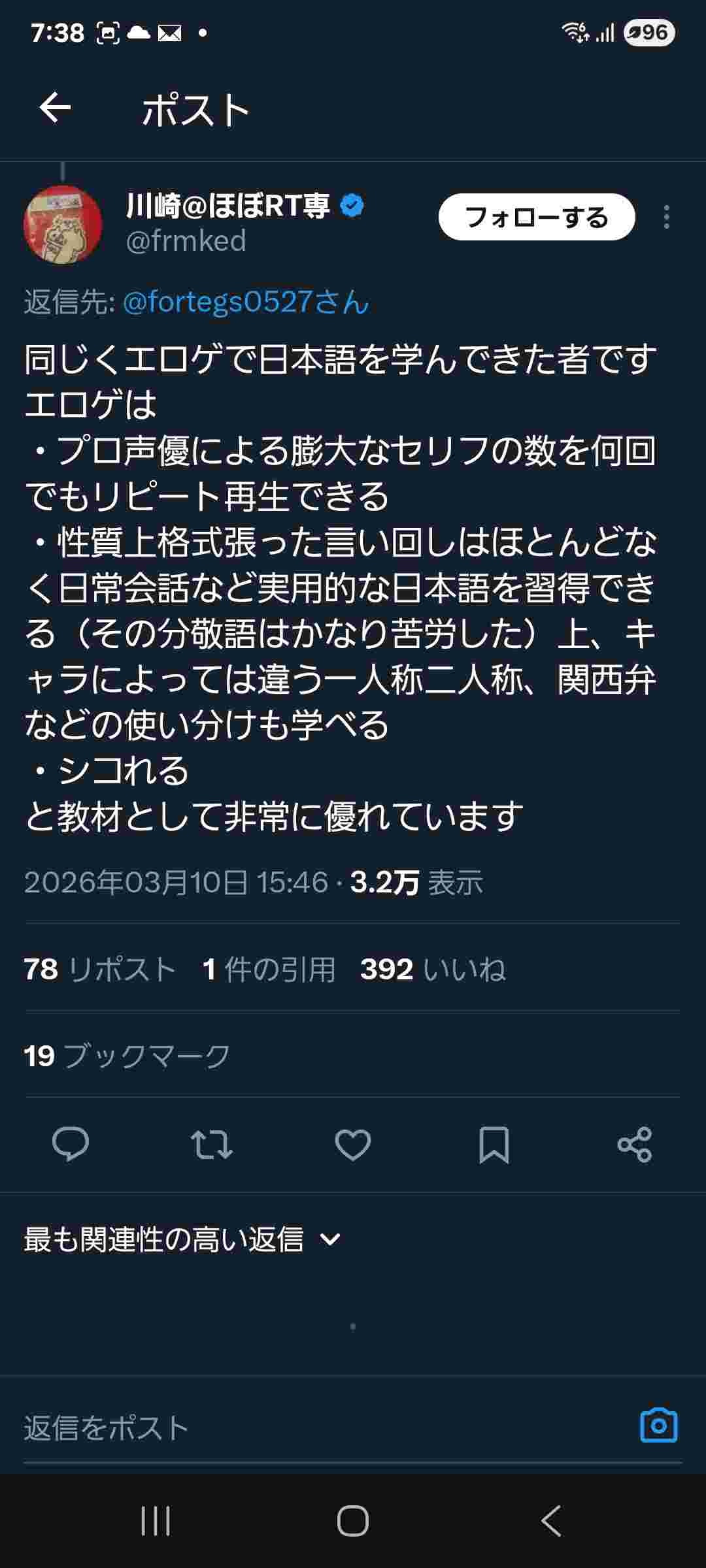Viewport: 706px width, 1568px height.
Task: Open 川崎@ほぼRT専's profile avatar
Action: (x=63, y=224)
